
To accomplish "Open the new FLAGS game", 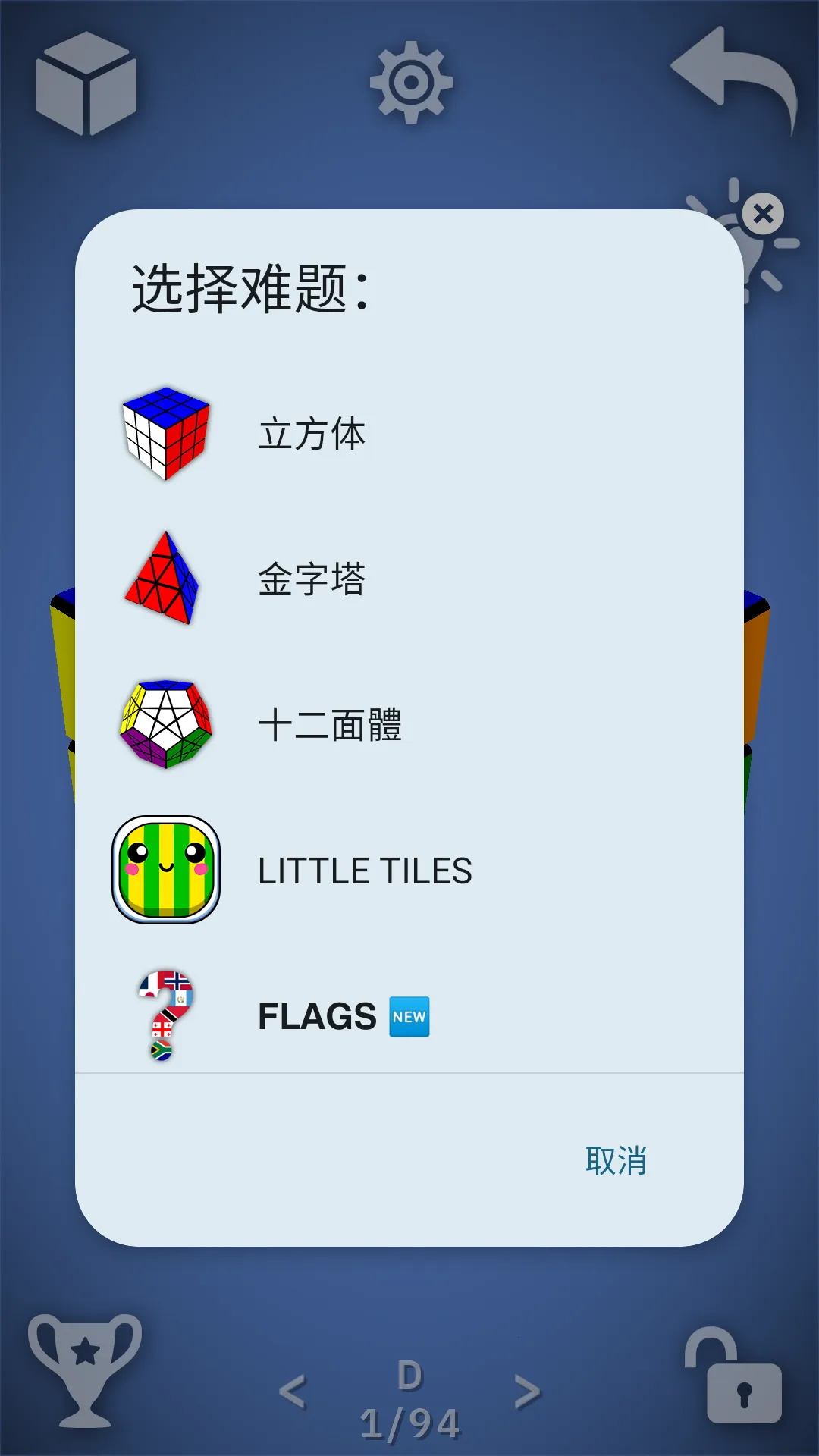I will 317,1016.
